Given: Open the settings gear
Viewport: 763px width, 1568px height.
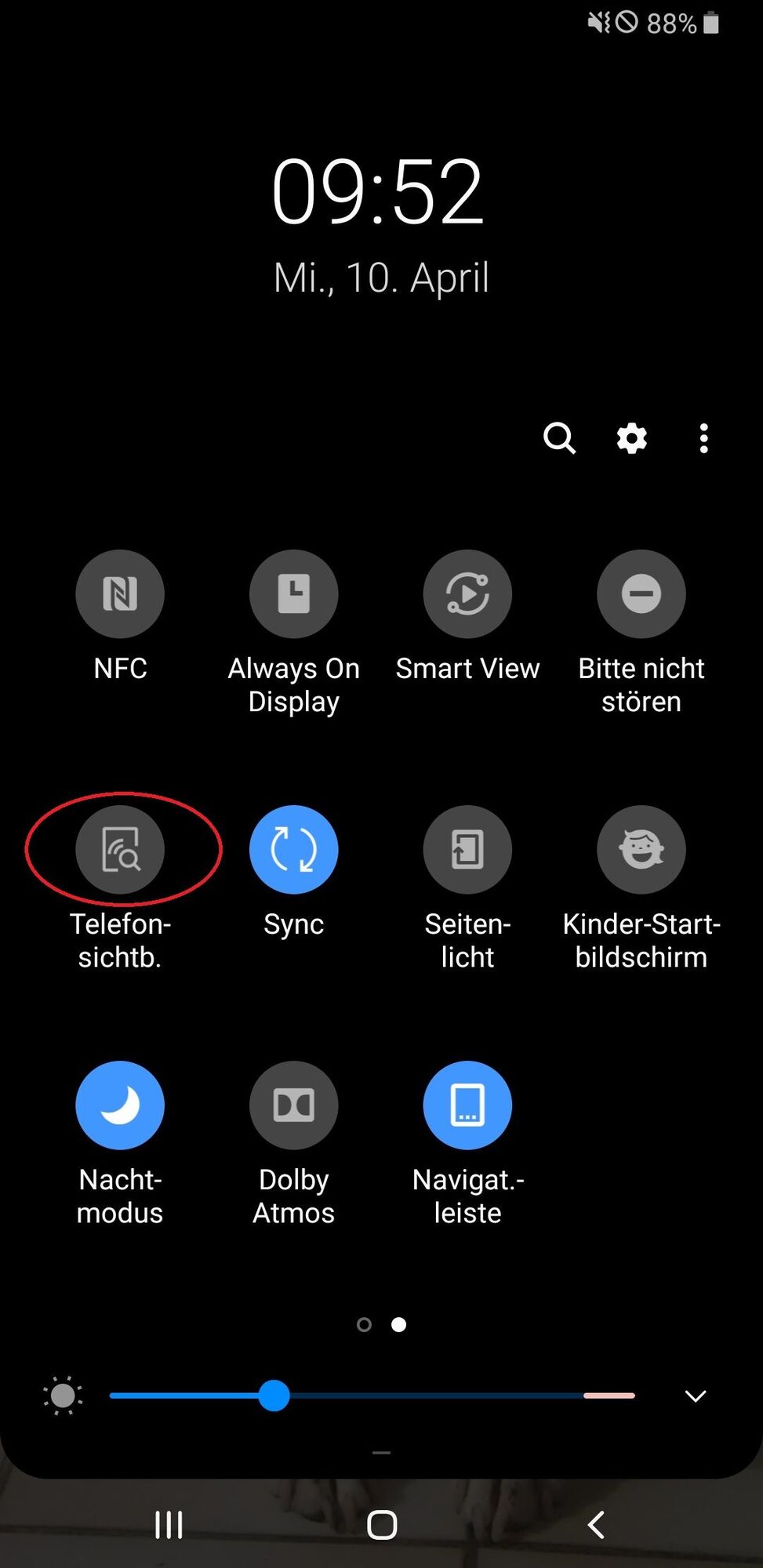Looking at the screenshot, I should click(631, 438).
